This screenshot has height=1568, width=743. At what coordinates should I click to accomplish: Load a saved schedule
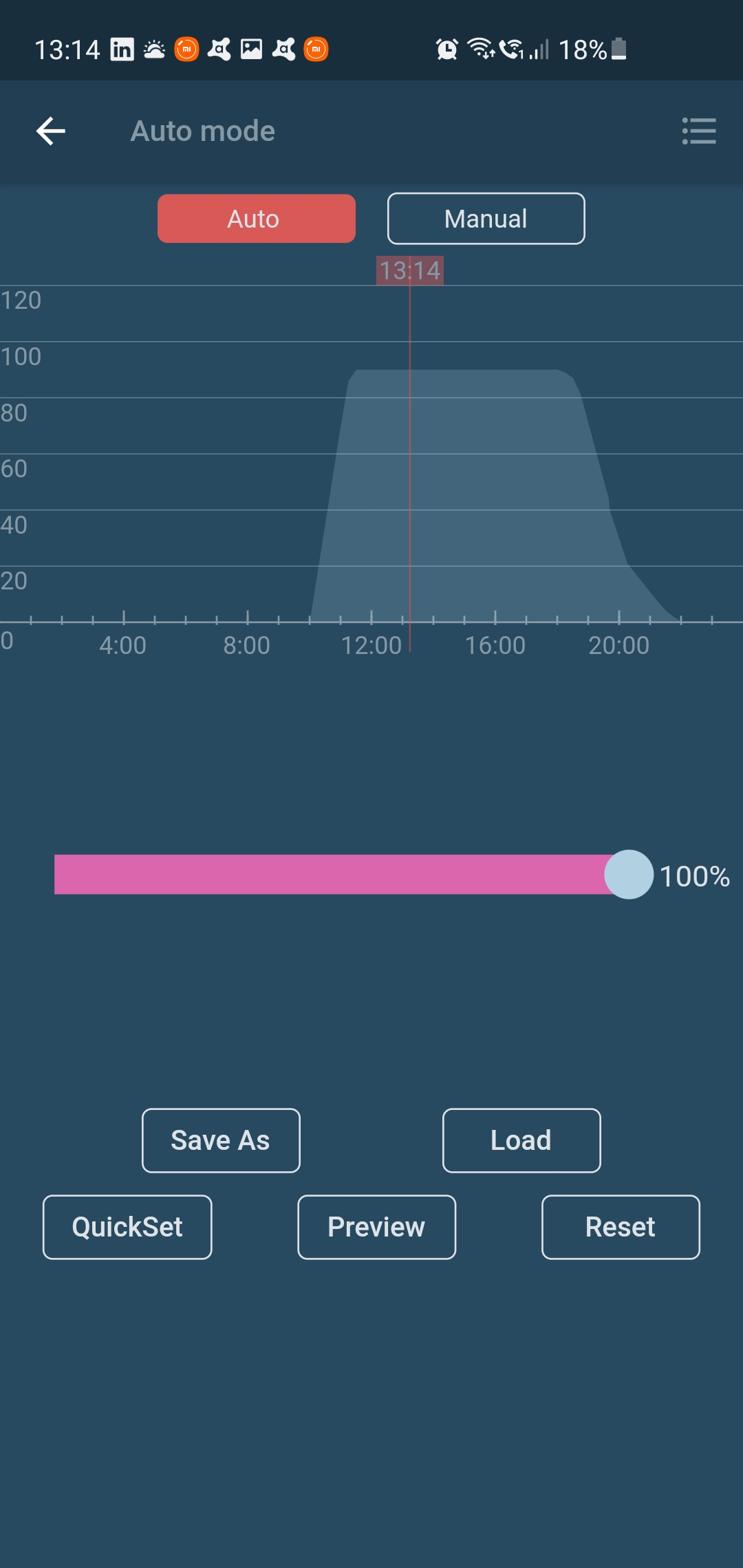point(521,1140)
